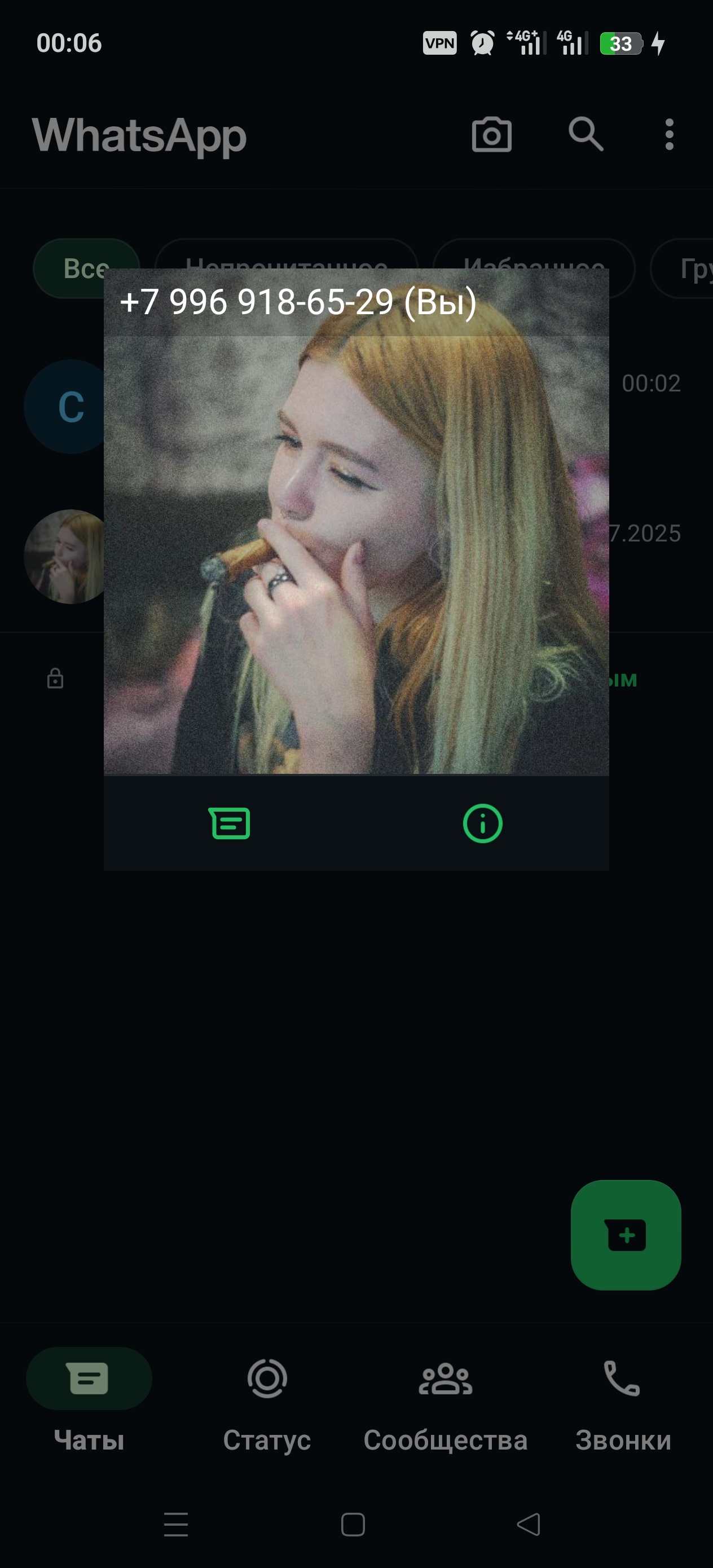View the enlarged profile photo full screen
Viewport: 713px width, 1568px height.
(356, 548)
